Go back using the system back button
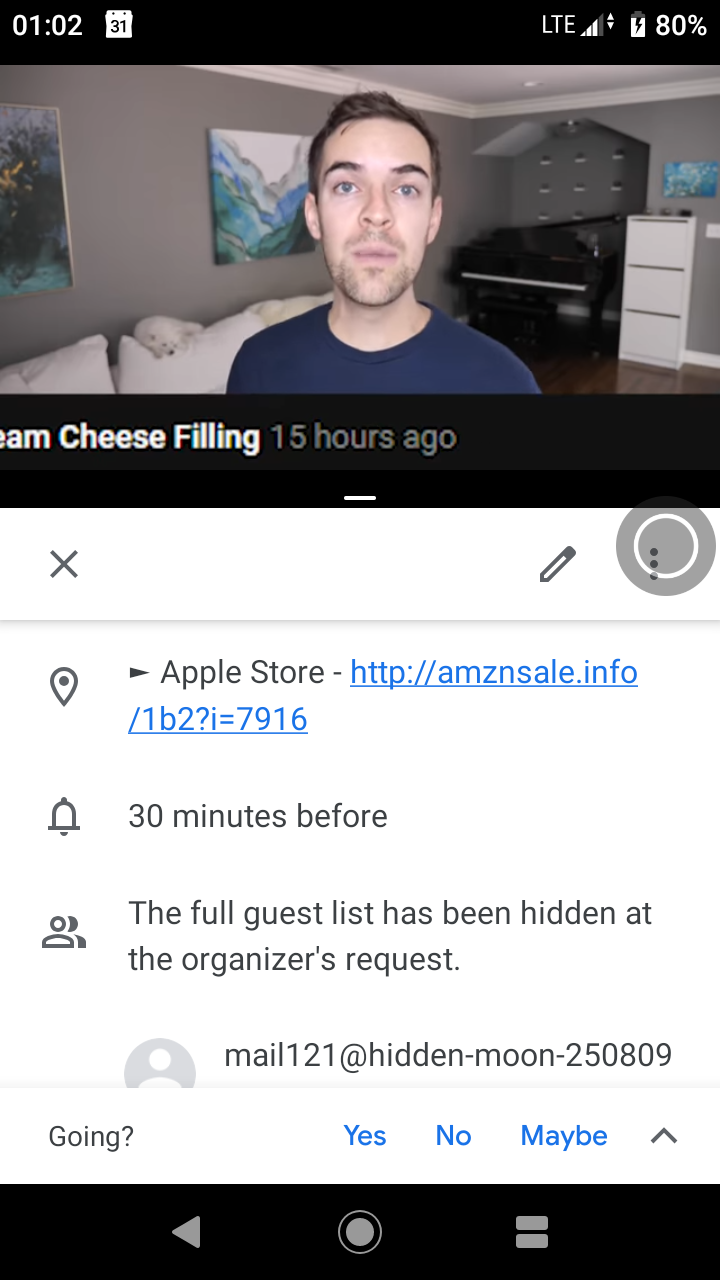The width and height of the screenshot is (720, 1280). tap(187, 1232)
